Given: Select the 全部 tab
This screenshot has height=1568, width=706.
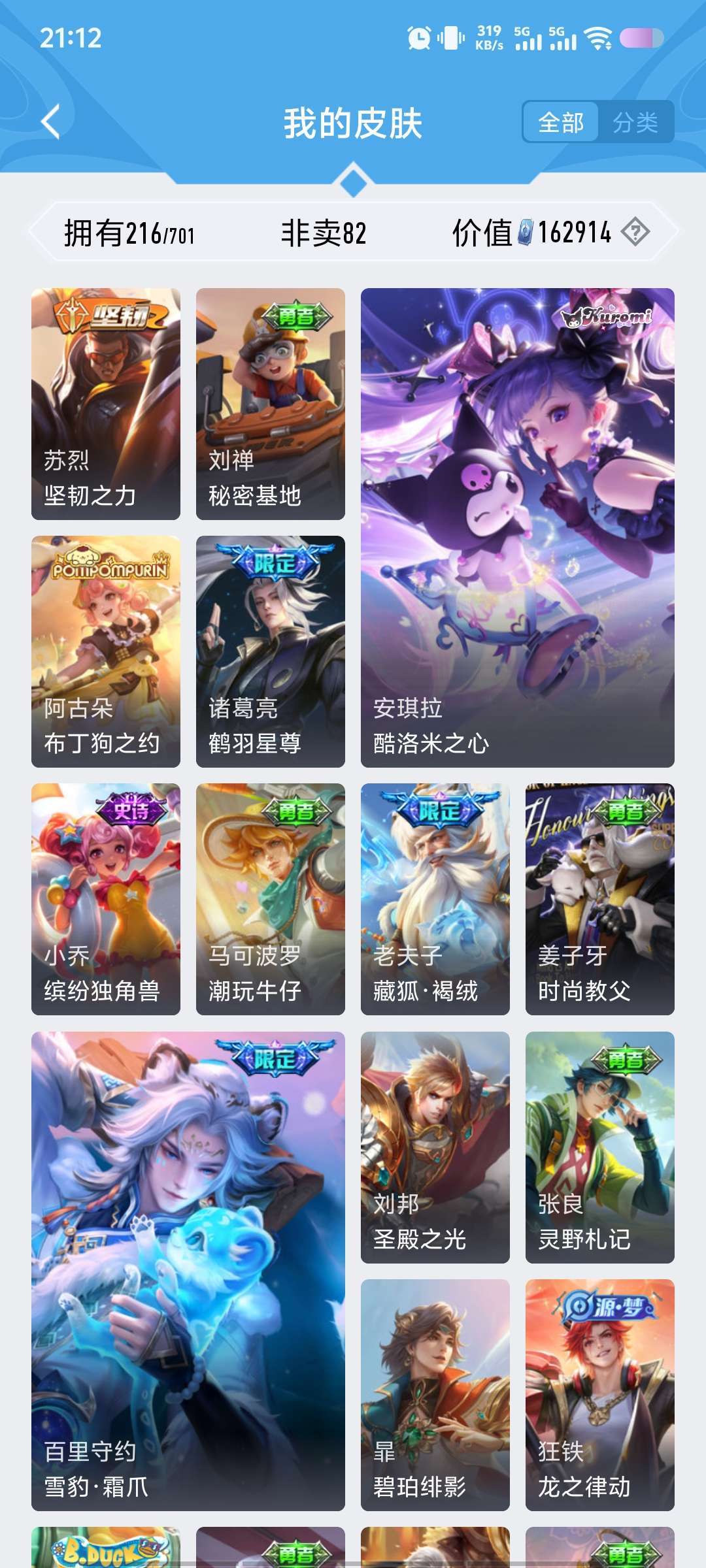Looking at the screenshot, I should (x=561, y=122).
